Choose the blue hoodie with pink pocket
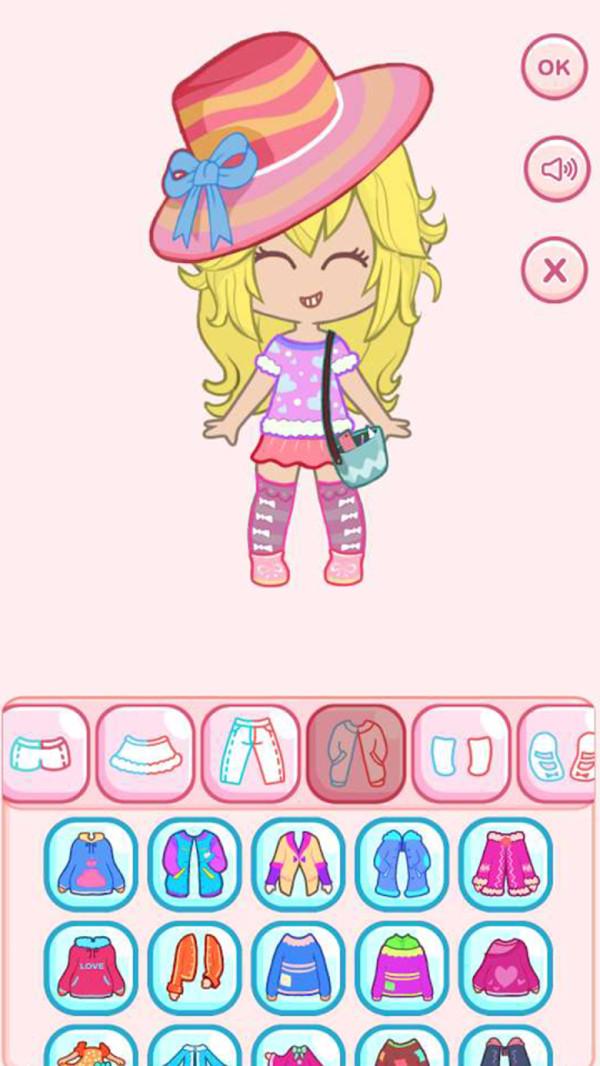The height and width of the screenshot is (1066, 600). (91, 864)
